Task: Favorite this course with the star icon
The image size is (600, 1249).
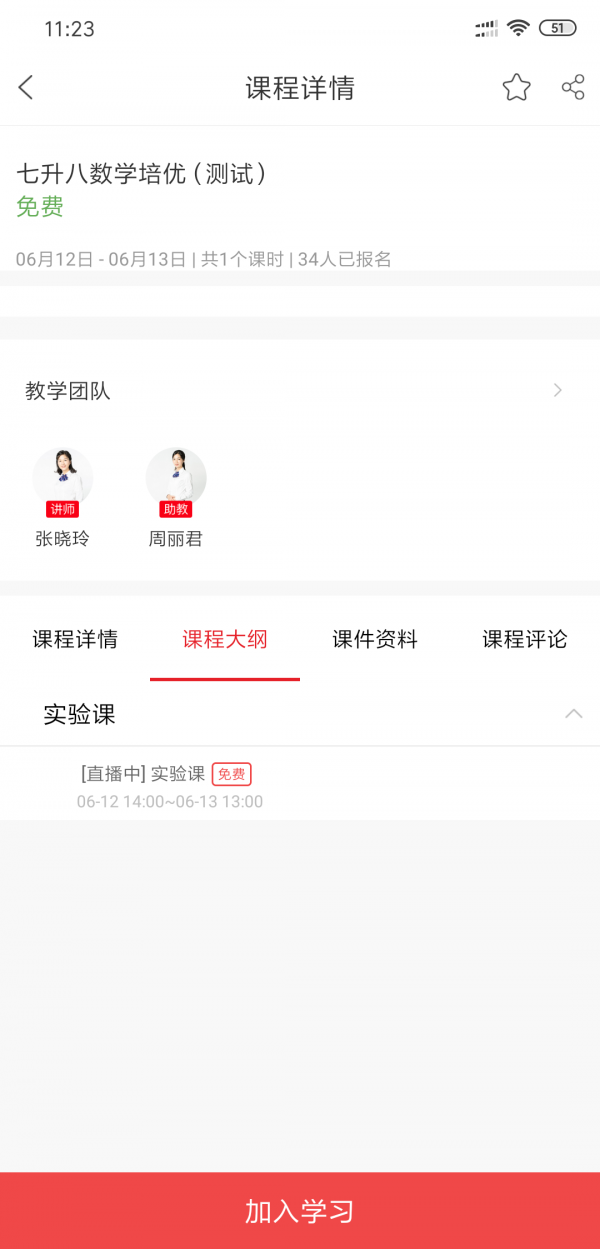Action: coord(516,88)
